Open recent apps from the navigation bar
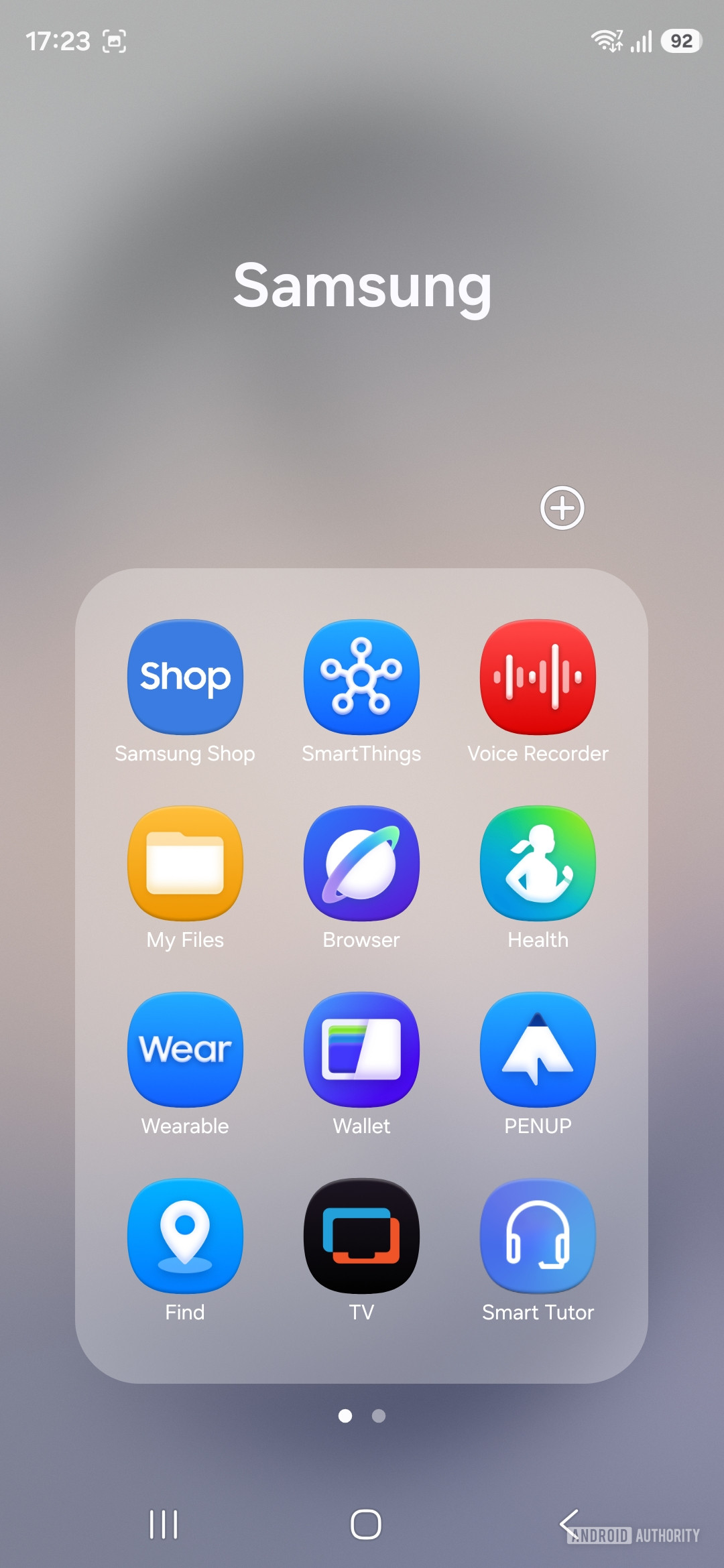This screenshot has height=1568, width=724. coord(163,1524)
